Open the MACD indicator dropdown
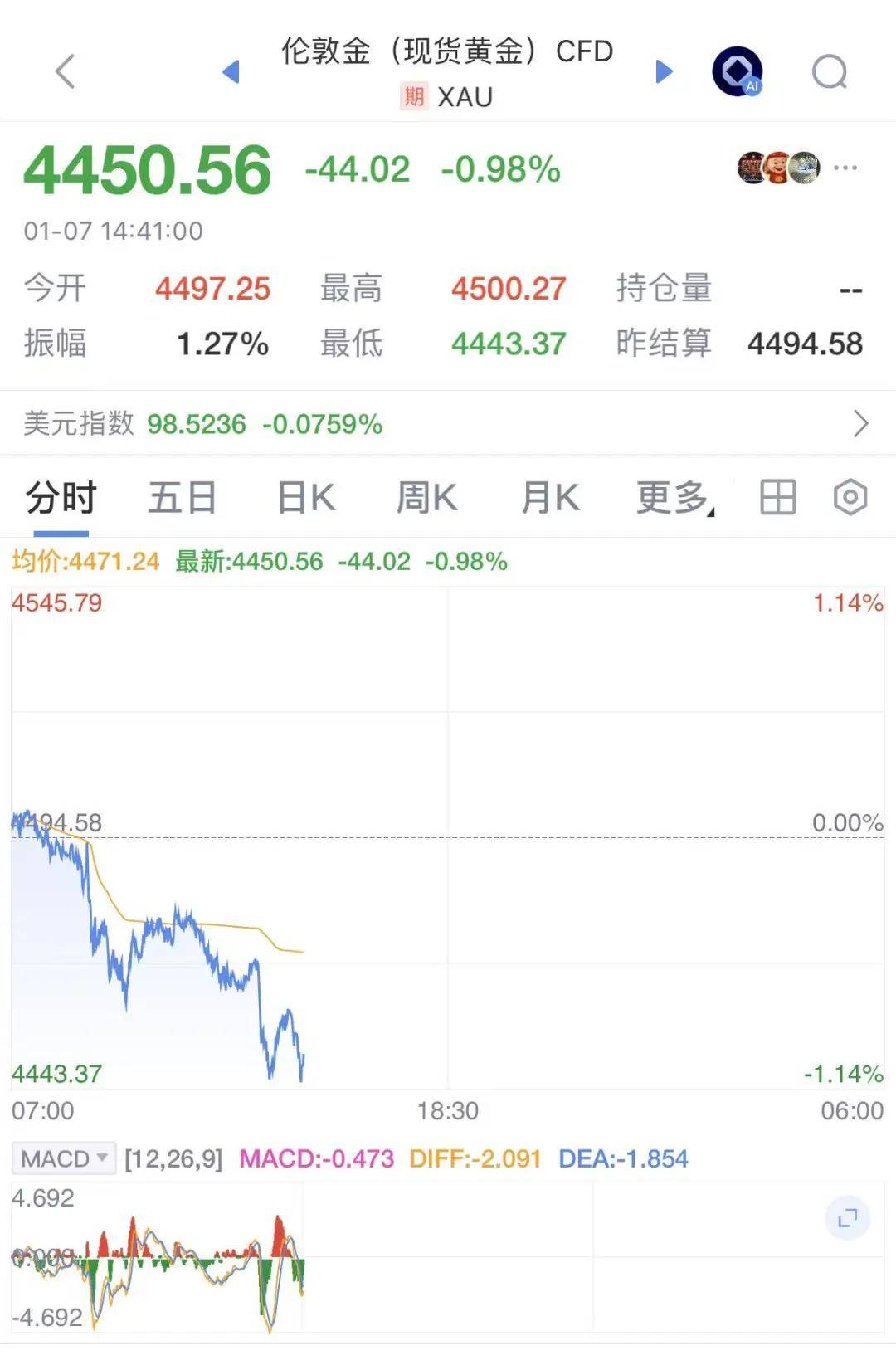The image size is (896, 1365). coord(64,1158)
